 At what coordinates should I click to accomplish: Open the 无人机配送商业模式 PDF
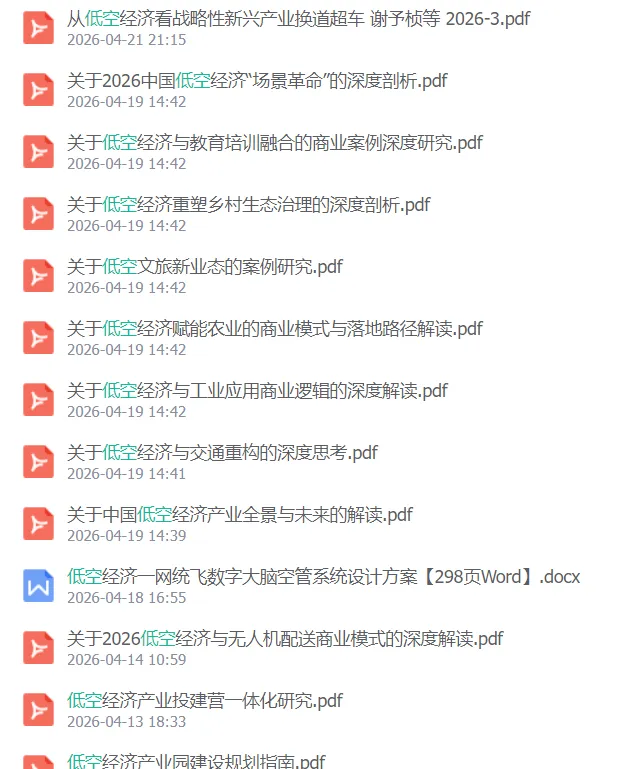click(285, 639)
